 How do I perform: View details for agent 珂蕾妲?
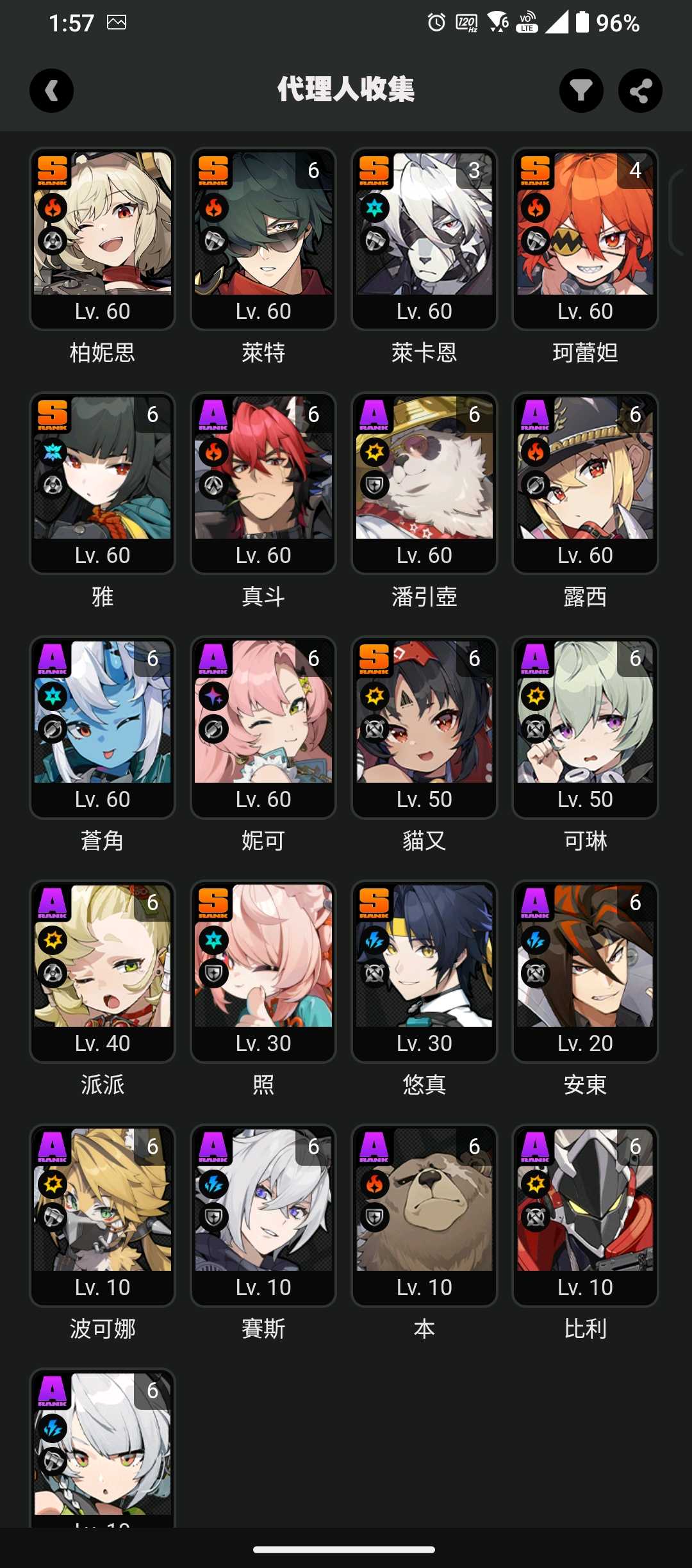[x=585, y=239]
